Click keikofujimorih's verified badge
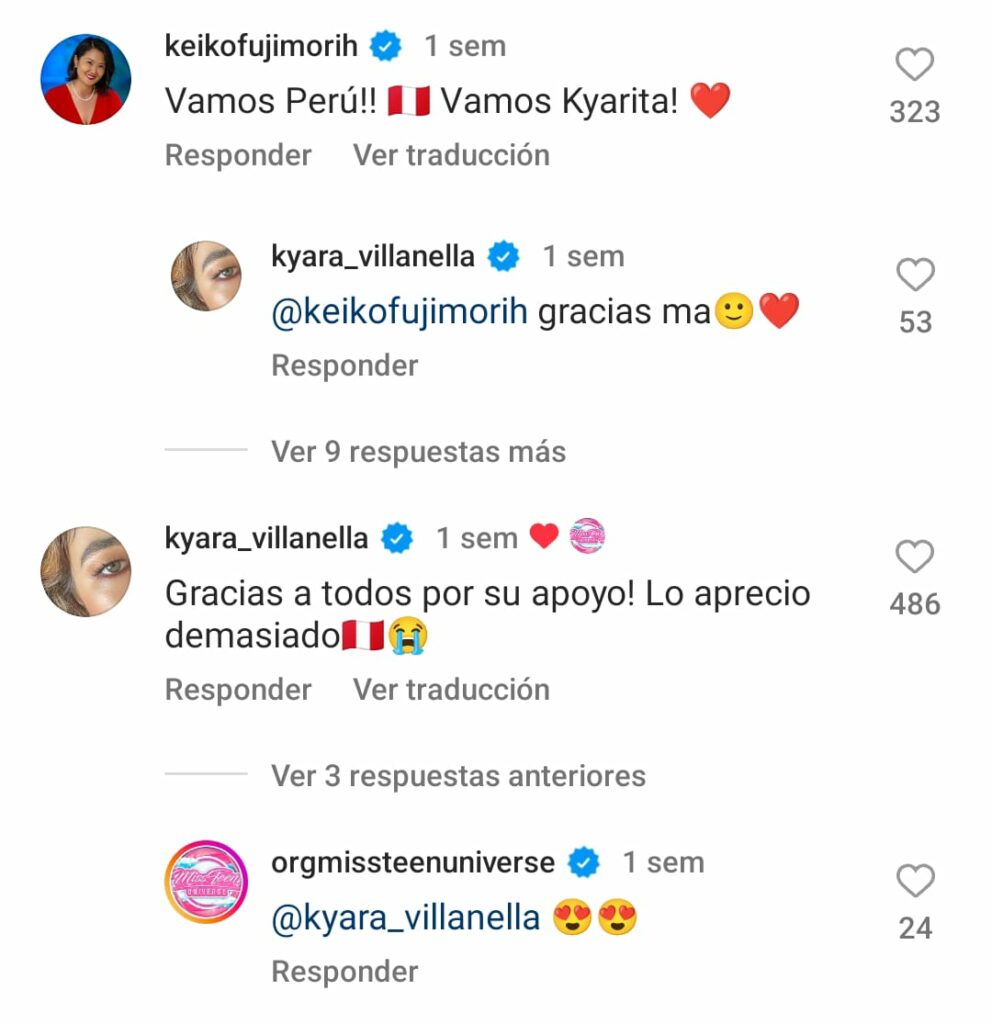 (385, 45)
